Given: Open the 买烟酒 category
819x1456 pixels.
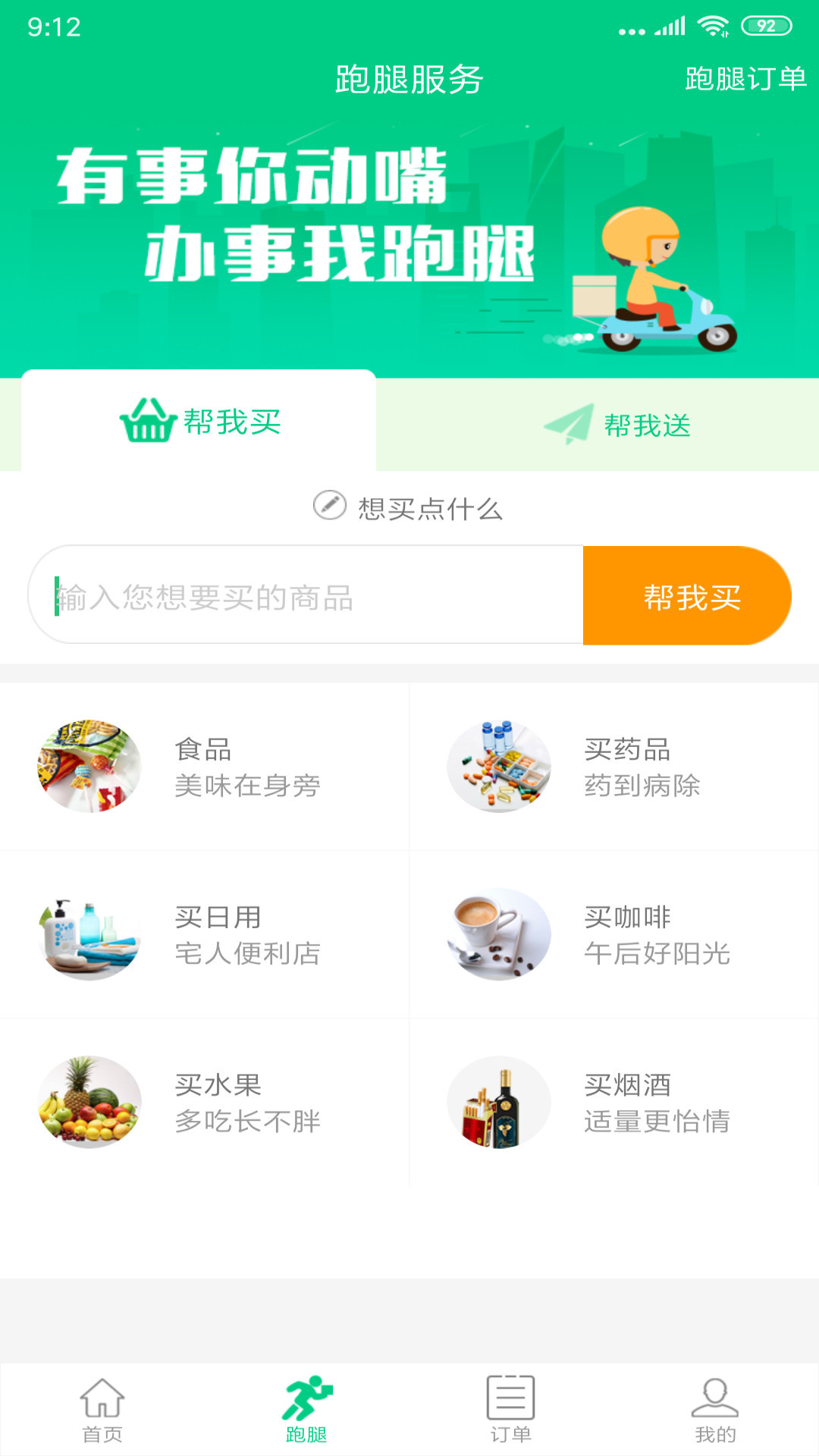Looking at the screenshot, I should point(614,1102).
